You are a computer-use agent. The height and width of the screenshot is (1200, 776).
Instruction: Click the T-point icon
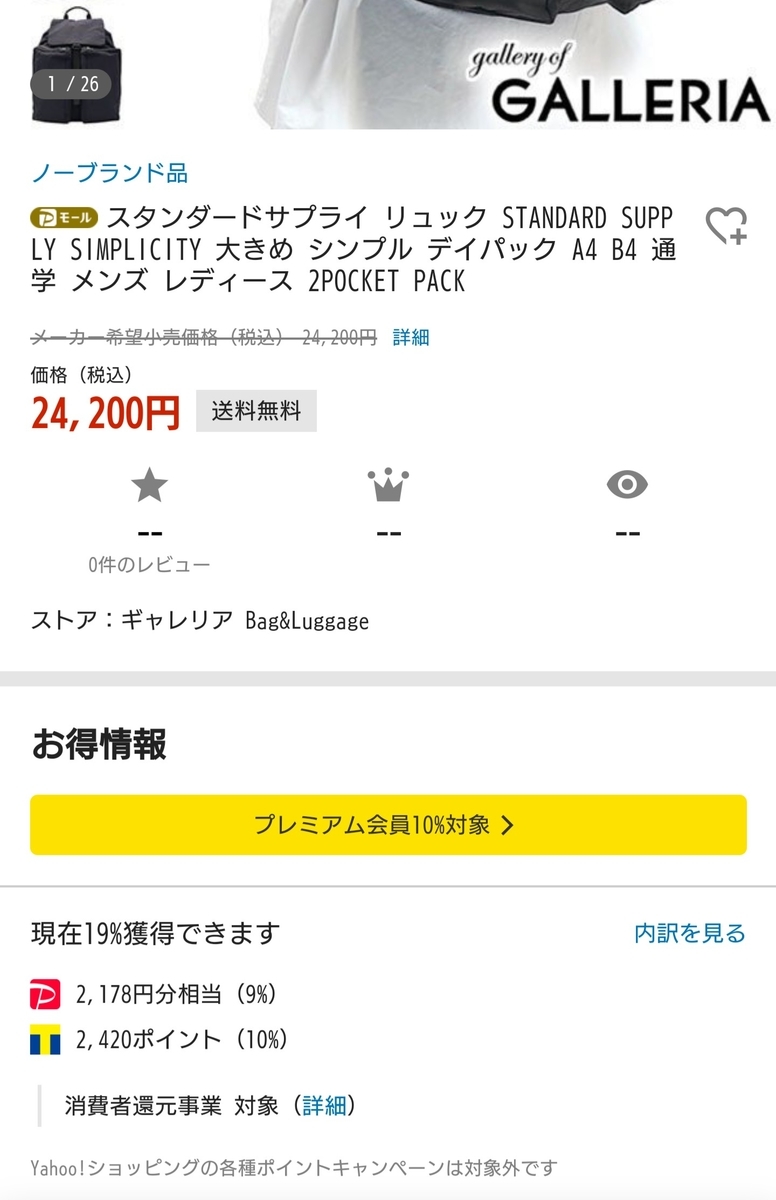click(44, 1041)
